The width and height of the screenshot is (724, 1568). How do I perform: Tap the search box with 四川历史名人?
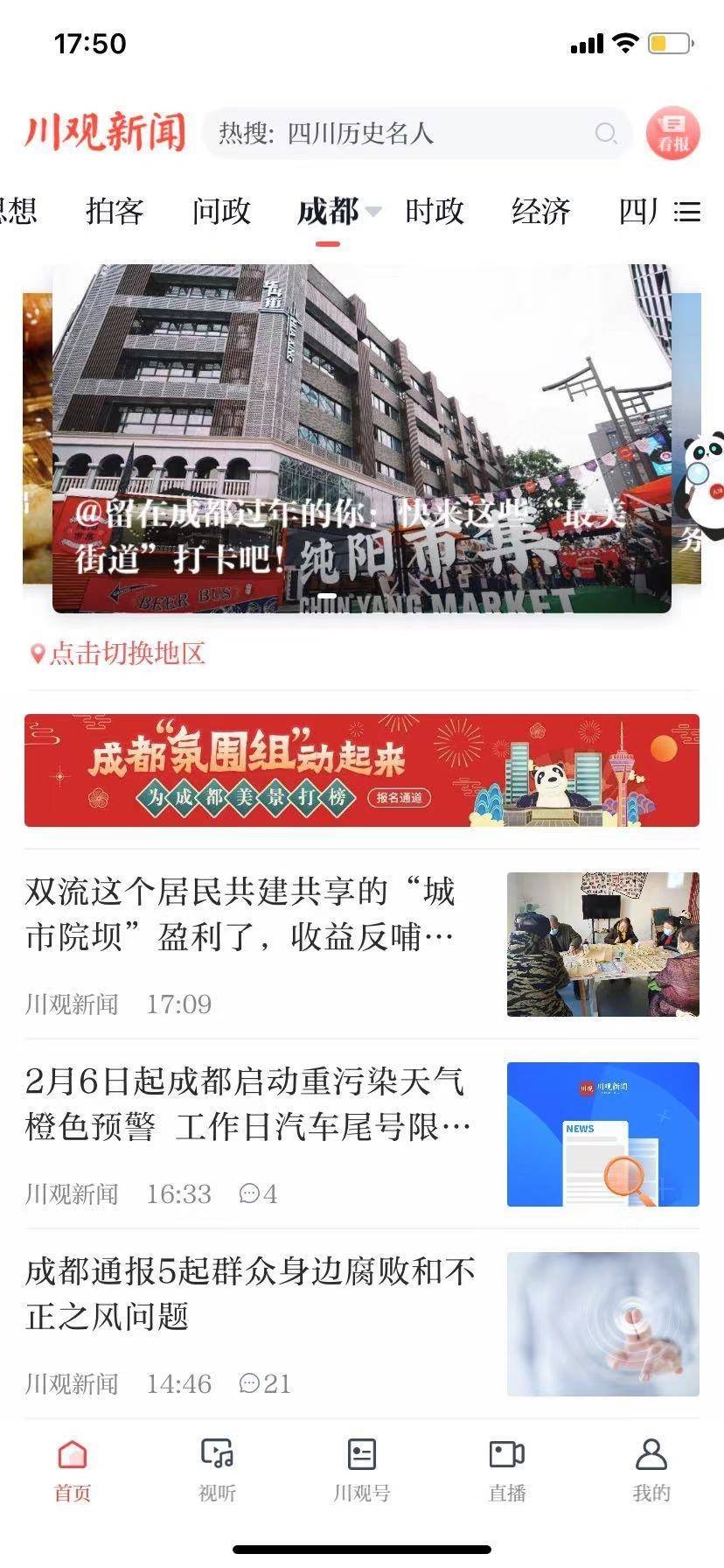tap(416, 133)
